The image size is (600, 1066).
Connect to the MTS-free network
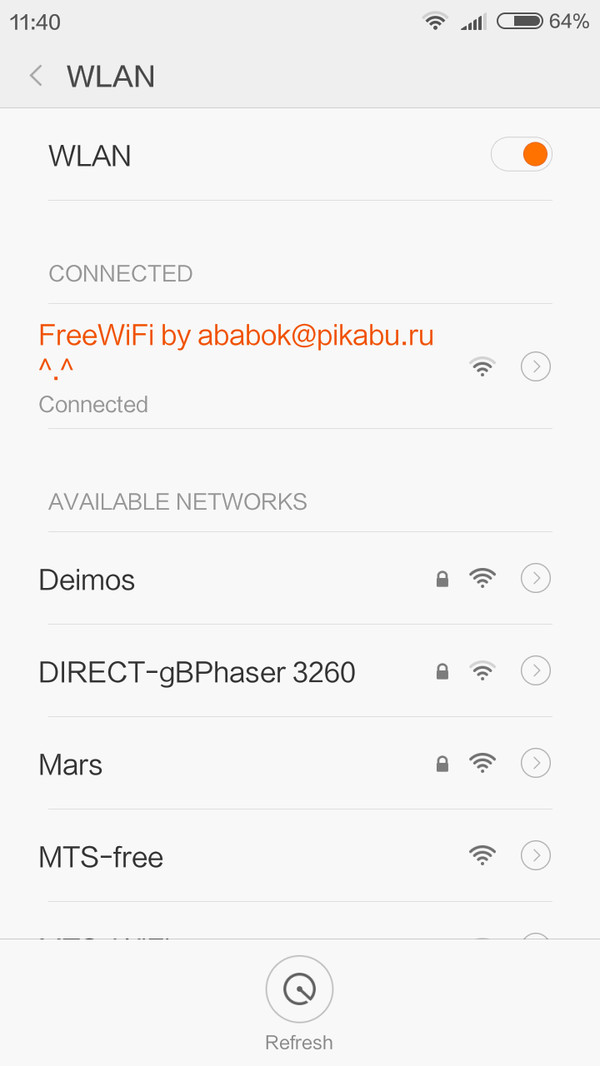(x=101, y=857)
